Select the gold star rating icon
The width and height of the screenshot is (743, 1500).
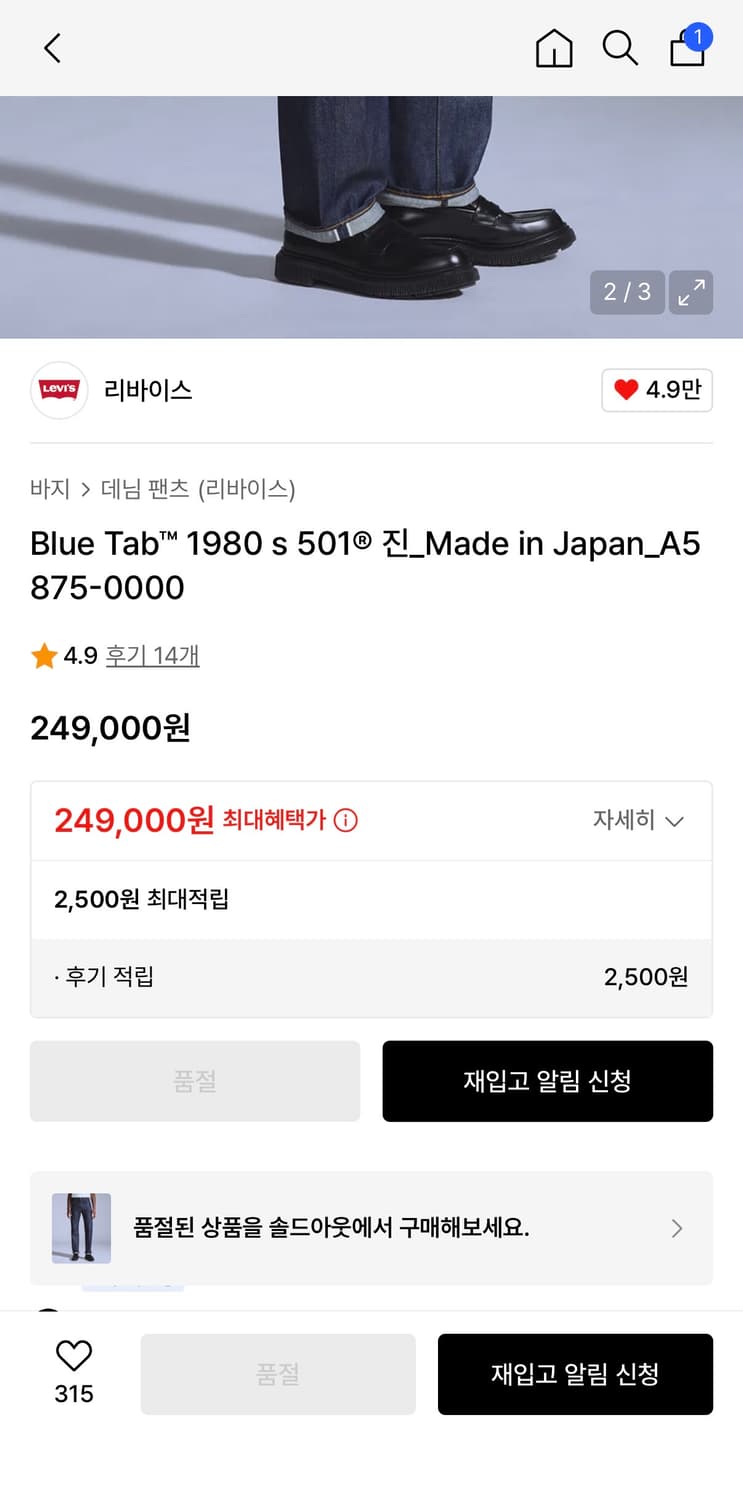42,655
